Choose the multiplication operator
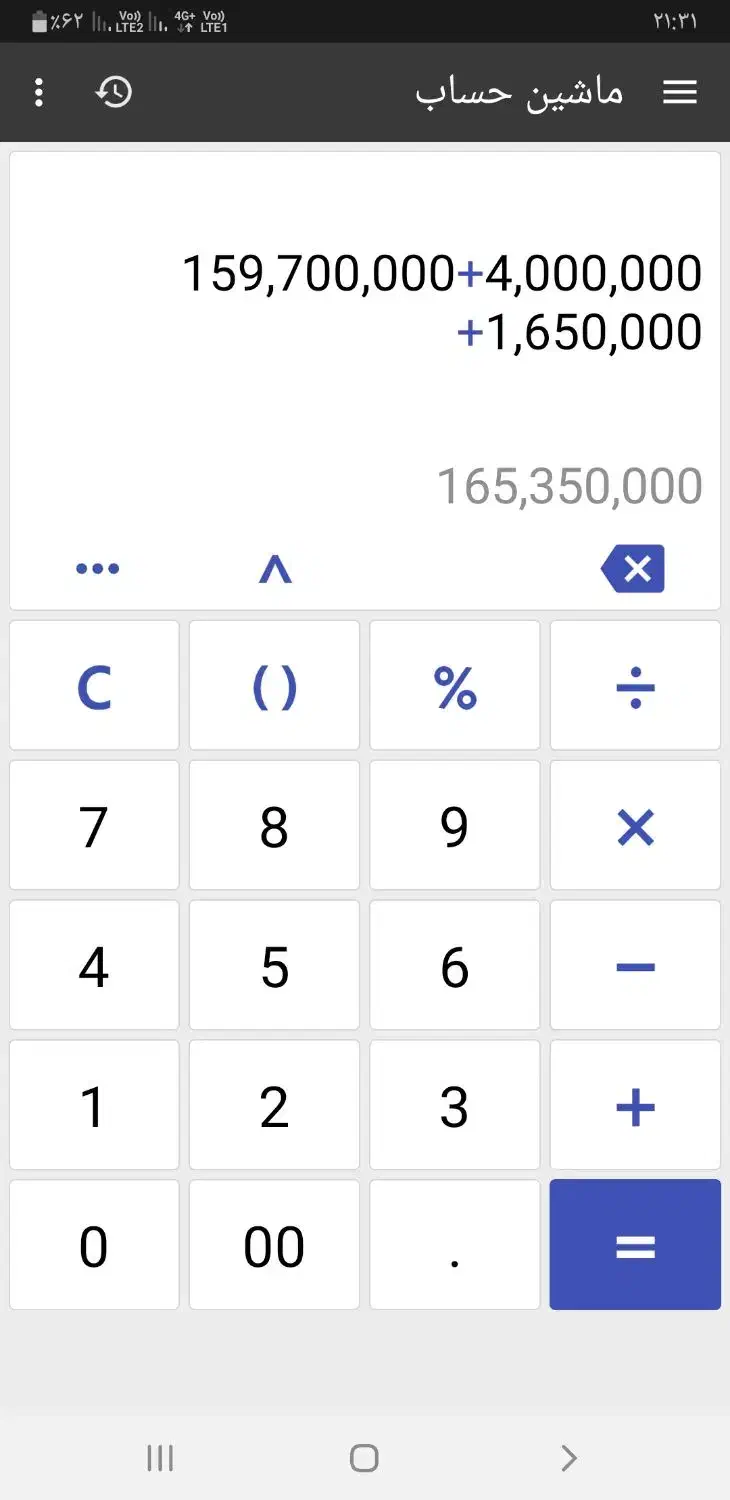 coord(635,826)
